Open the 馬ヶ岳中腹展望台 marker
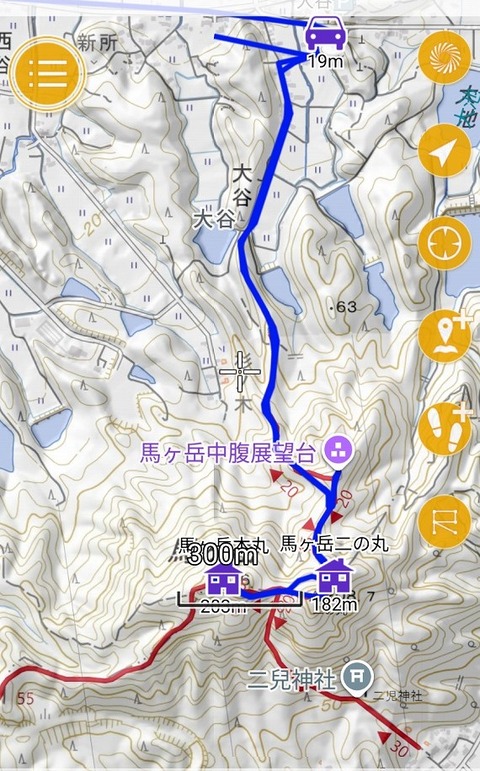480x771 pixels. tap(338, 453)
